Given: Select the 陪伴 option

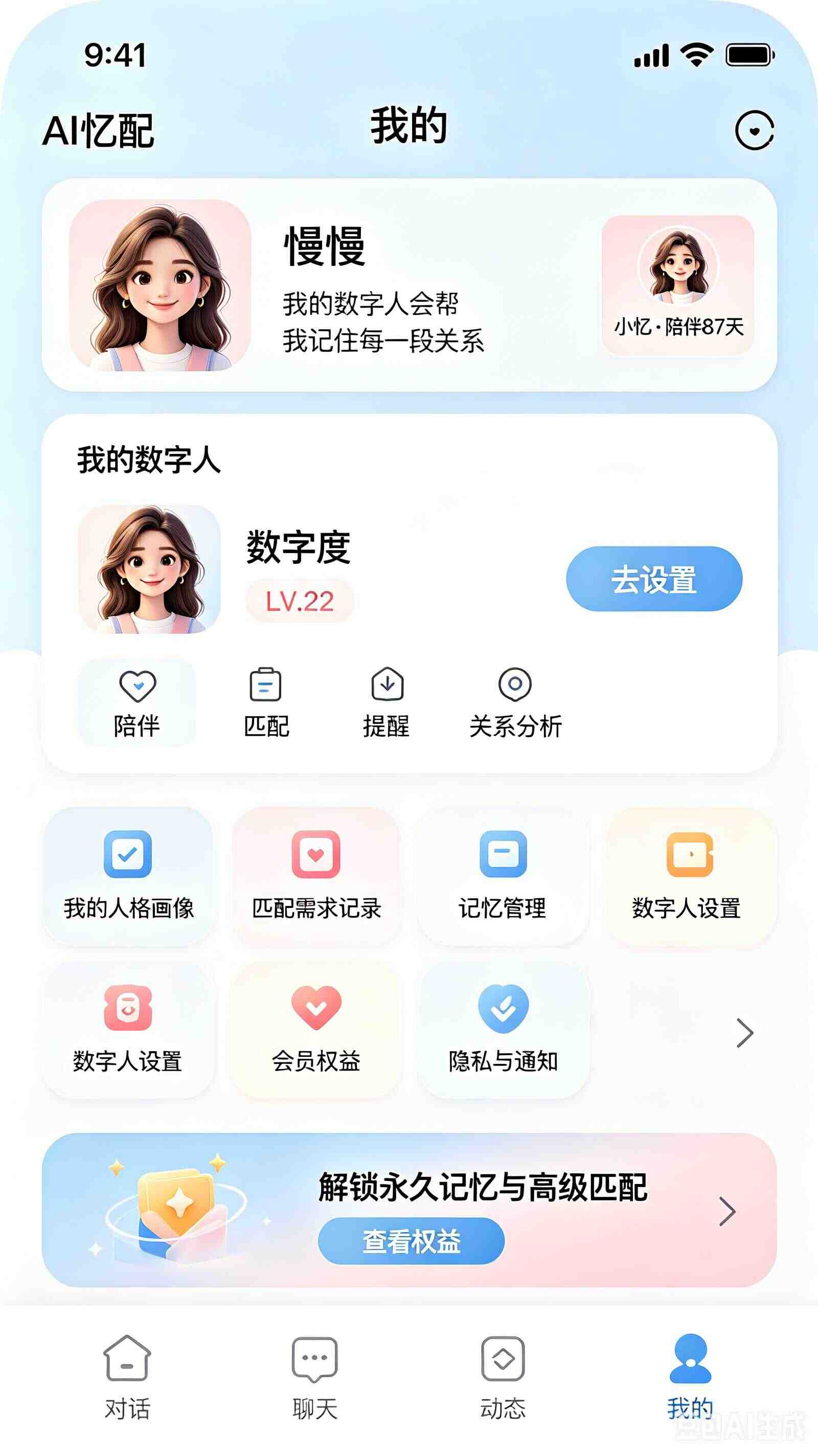Looking at the screenshot, I should click(138, 702).
